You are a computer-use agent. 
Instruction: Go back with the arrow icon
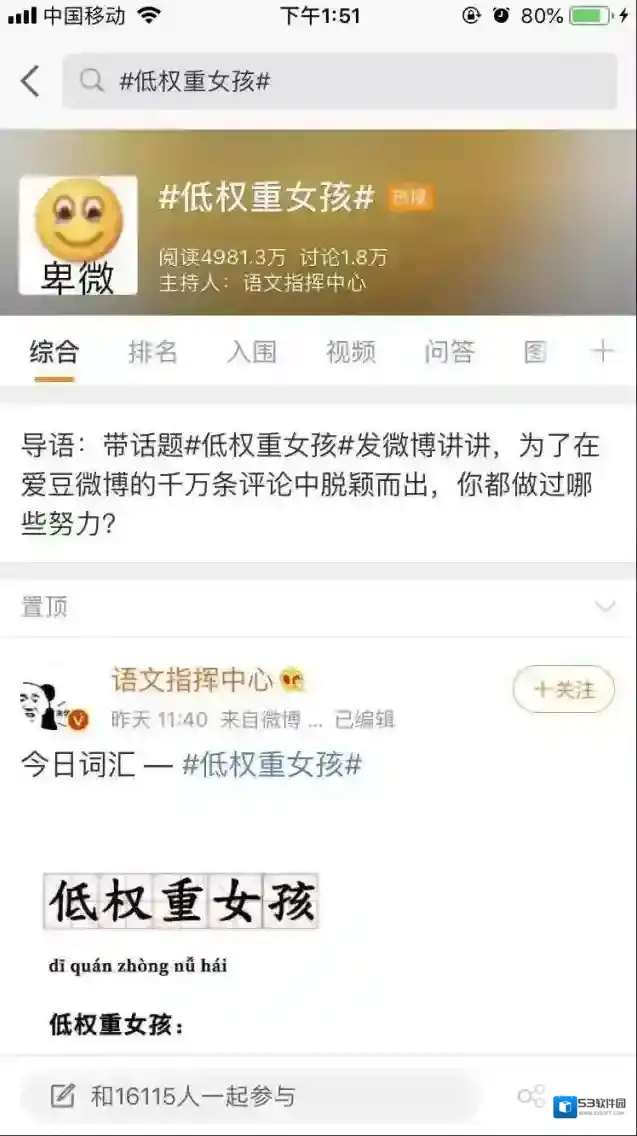pos(31,81)
